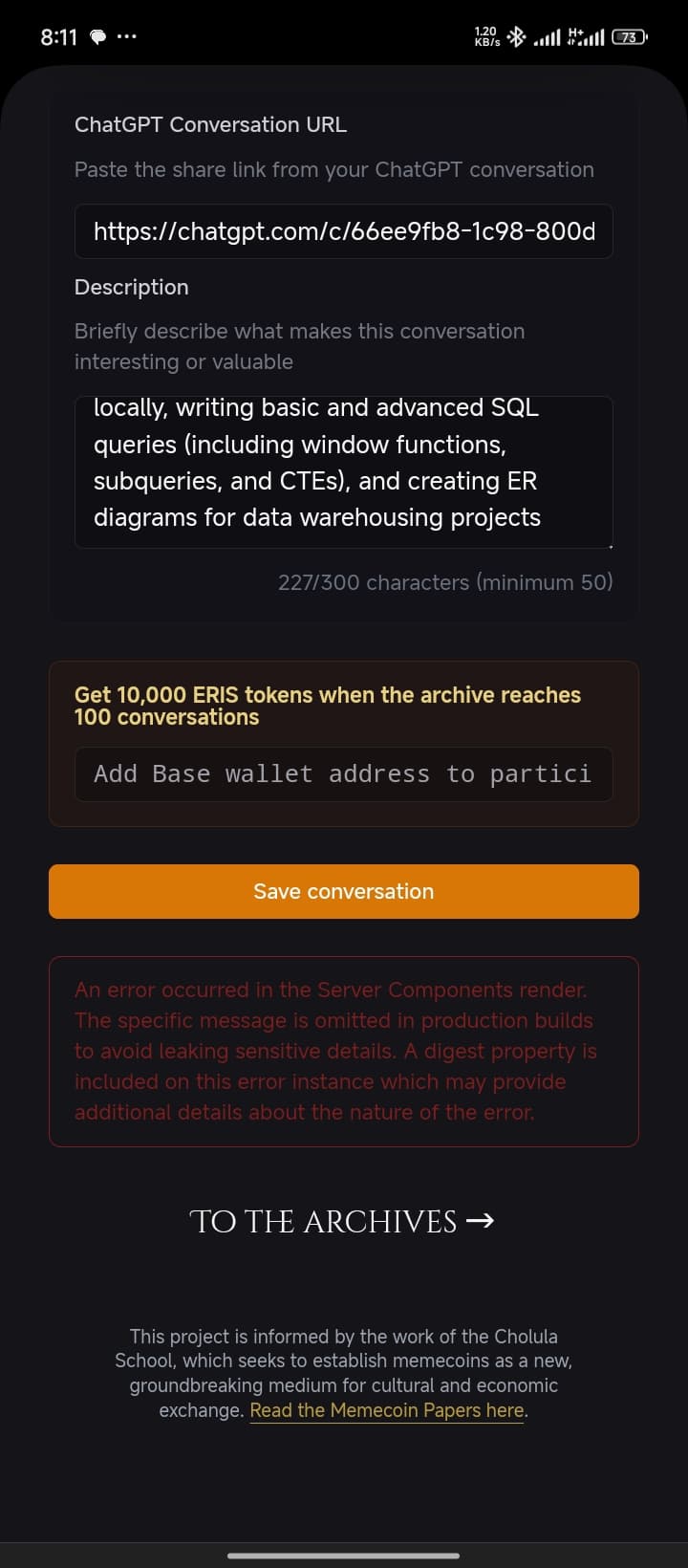Open the Read the Memecoin Papers link
This screenshot has width=688, height=1568.
pyautogui.click(x=387, y=1410)
